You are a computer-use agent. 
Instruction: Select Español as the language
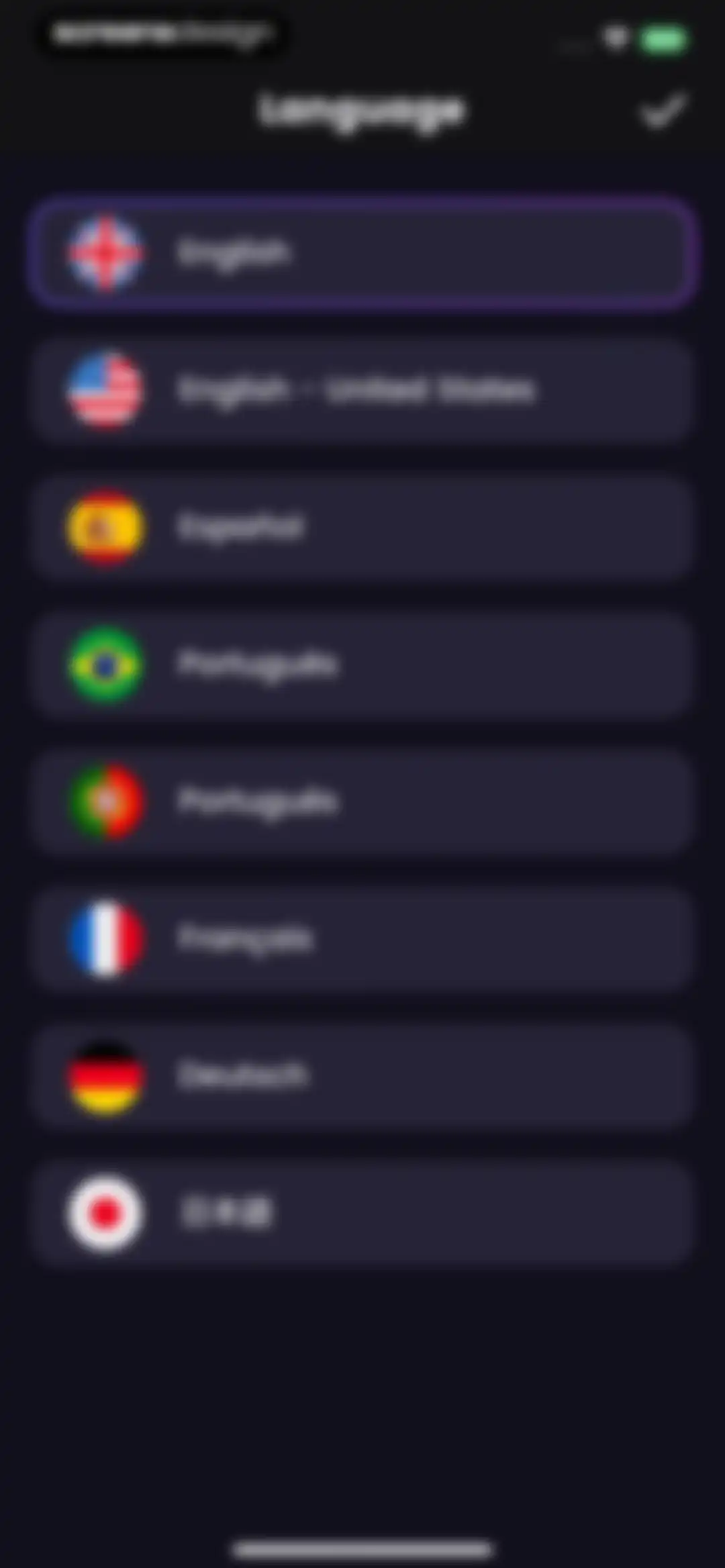pyautogui.click(x=362, y=528)
